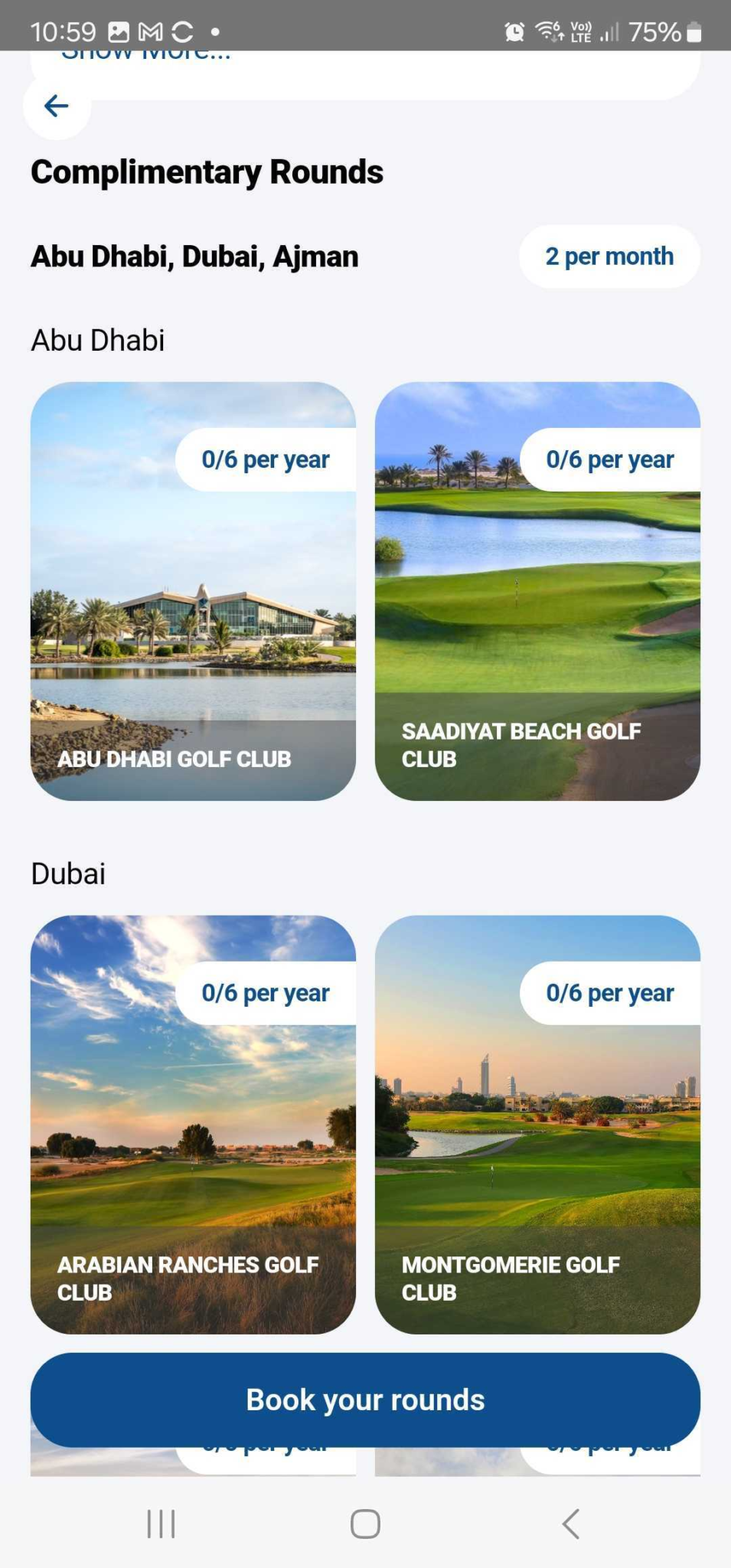Tap Book your rounds
The height and width of the screenshot is (1568, 731).
pos(364,1399)
